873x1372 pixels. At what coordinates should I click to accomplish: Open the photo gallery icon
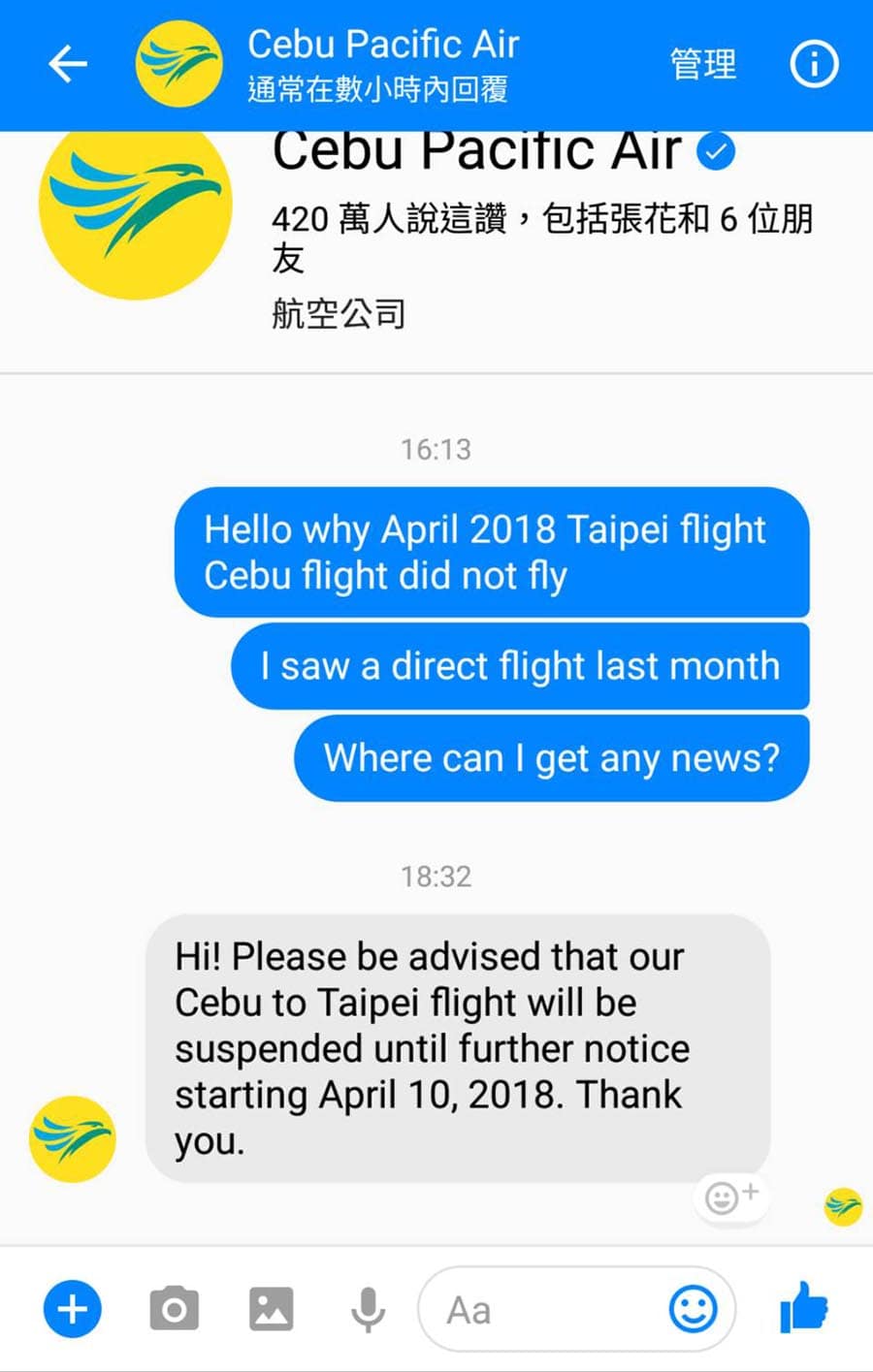point(272,1308)
